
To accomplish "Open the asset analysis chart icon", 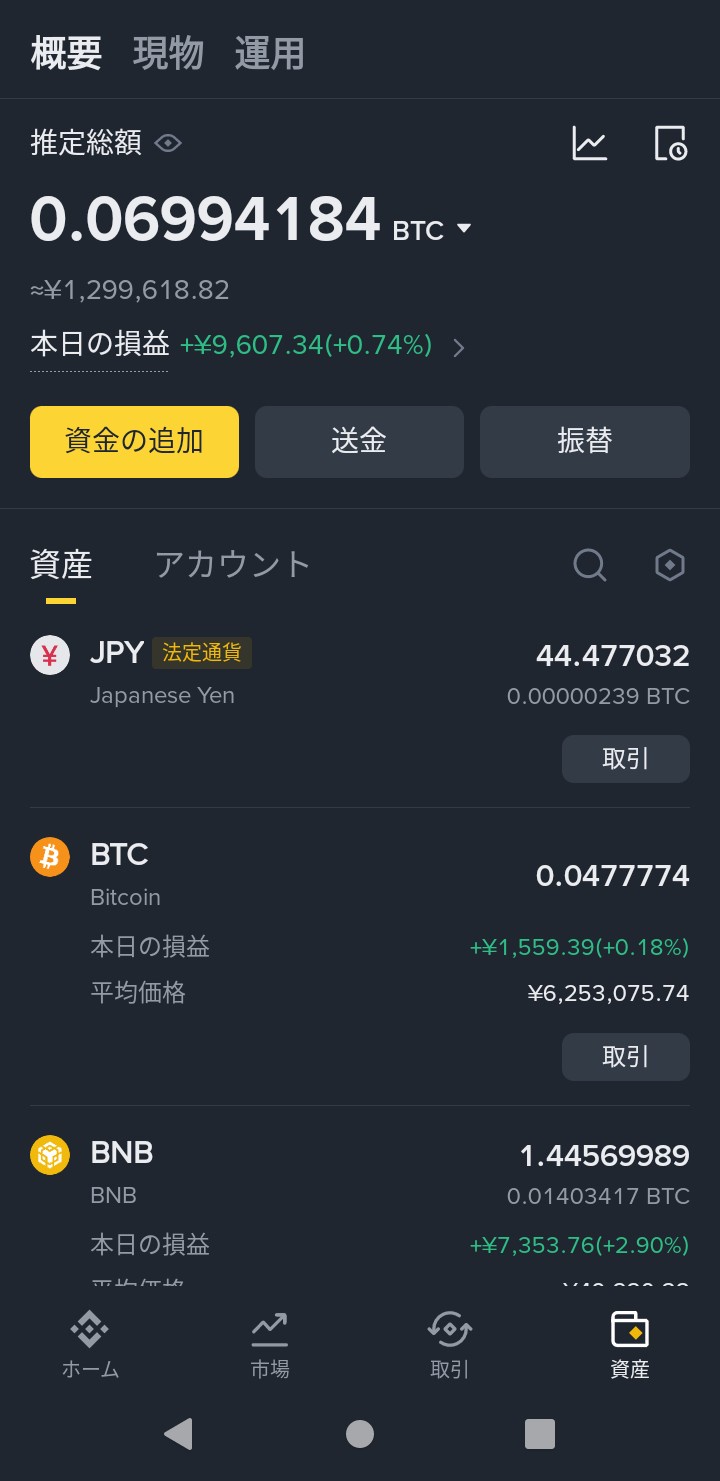I will click(x=589, y=143).
